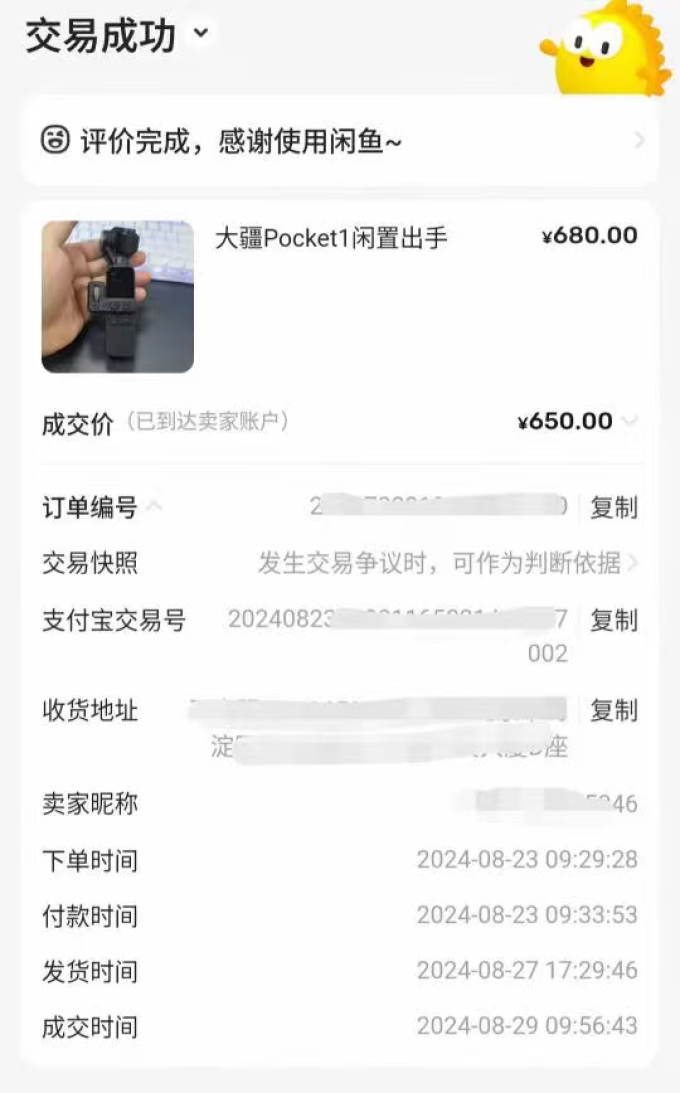Collapse the 订单编号 details arrow
680x1093 pixels.
(x=155, y=505)
